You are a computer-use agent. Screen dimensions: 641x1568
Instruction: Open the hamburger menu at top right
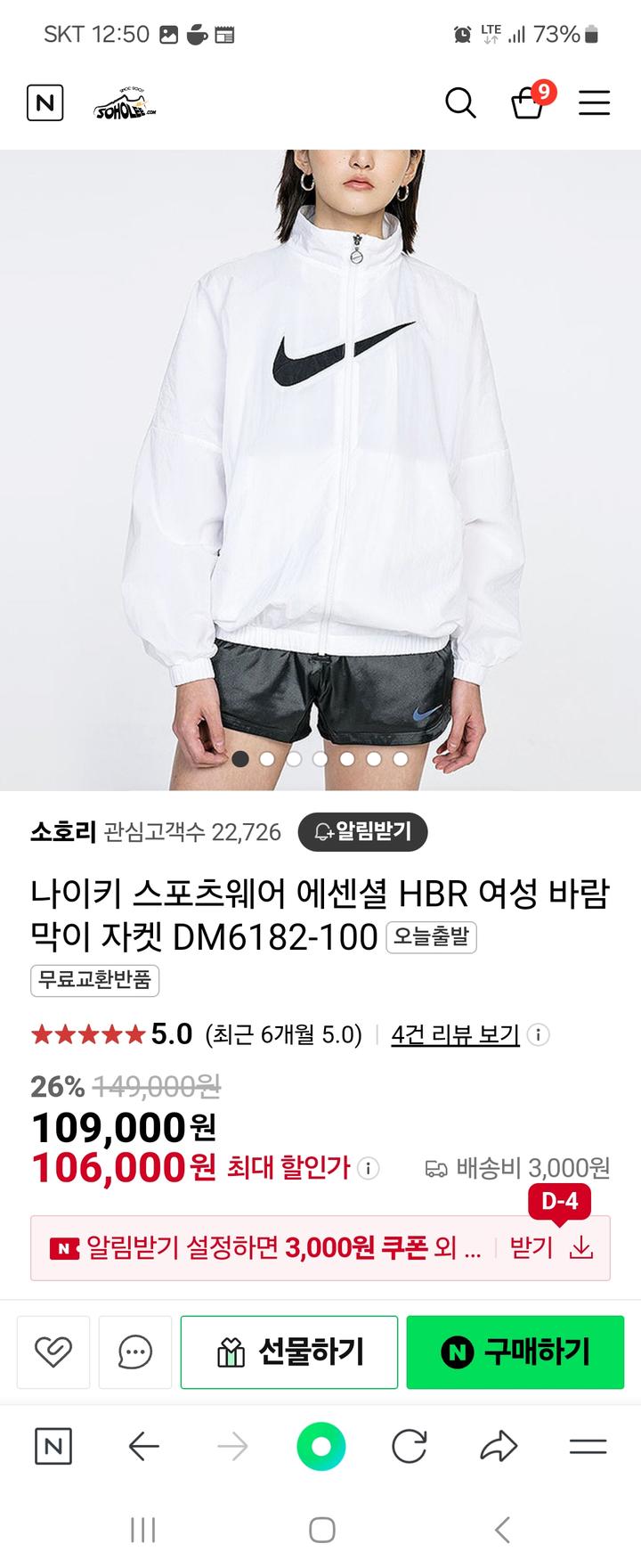[594, 104]
